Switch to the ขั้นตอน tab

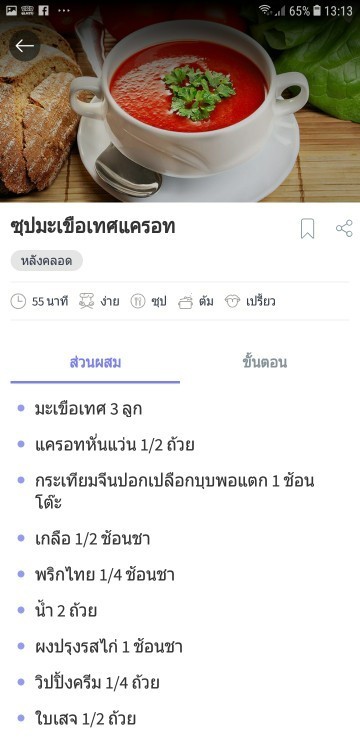coord(265,362)
